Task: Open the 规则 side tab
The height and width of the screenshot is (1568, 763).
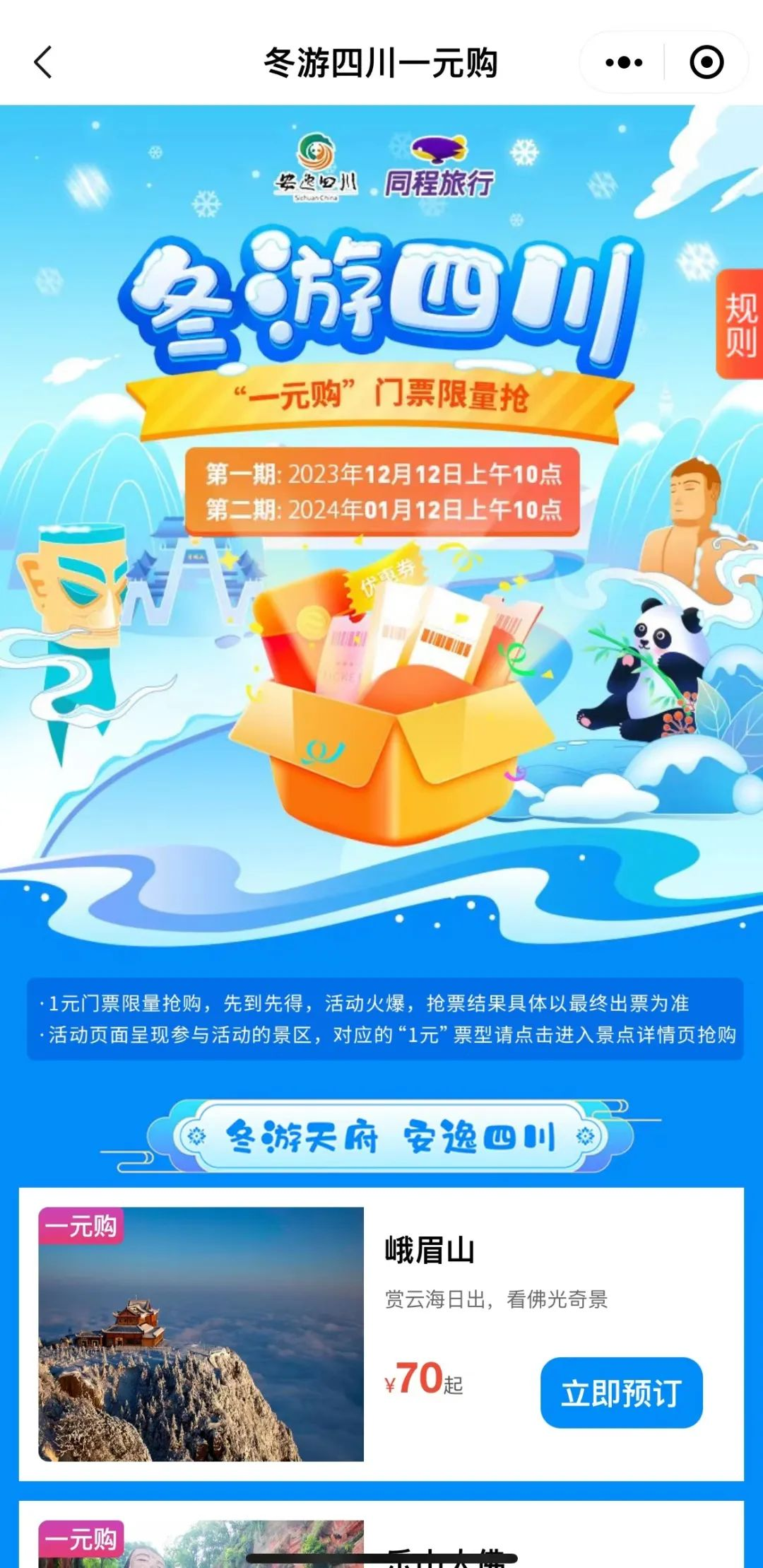Action: (740, 324)
